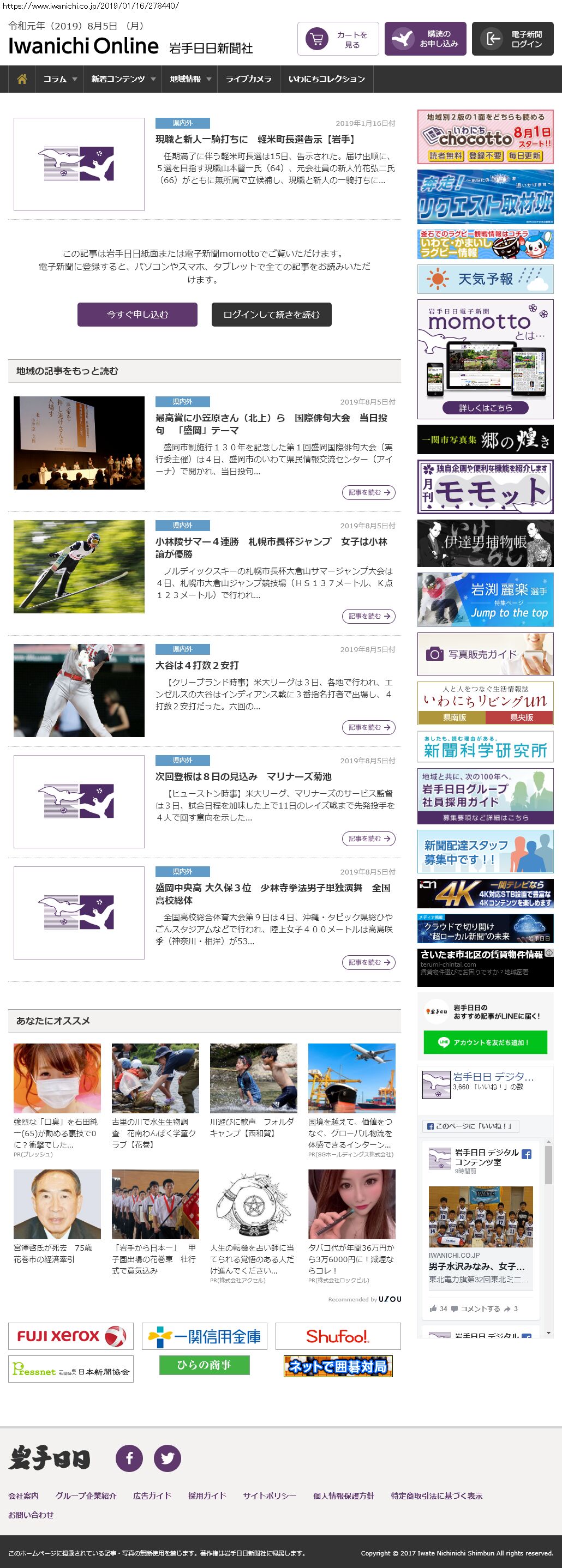The height and width of the screenshot is (1568, 562).
Task: Tap ログインして続きを読む button
Action: [x=271, y=315]
